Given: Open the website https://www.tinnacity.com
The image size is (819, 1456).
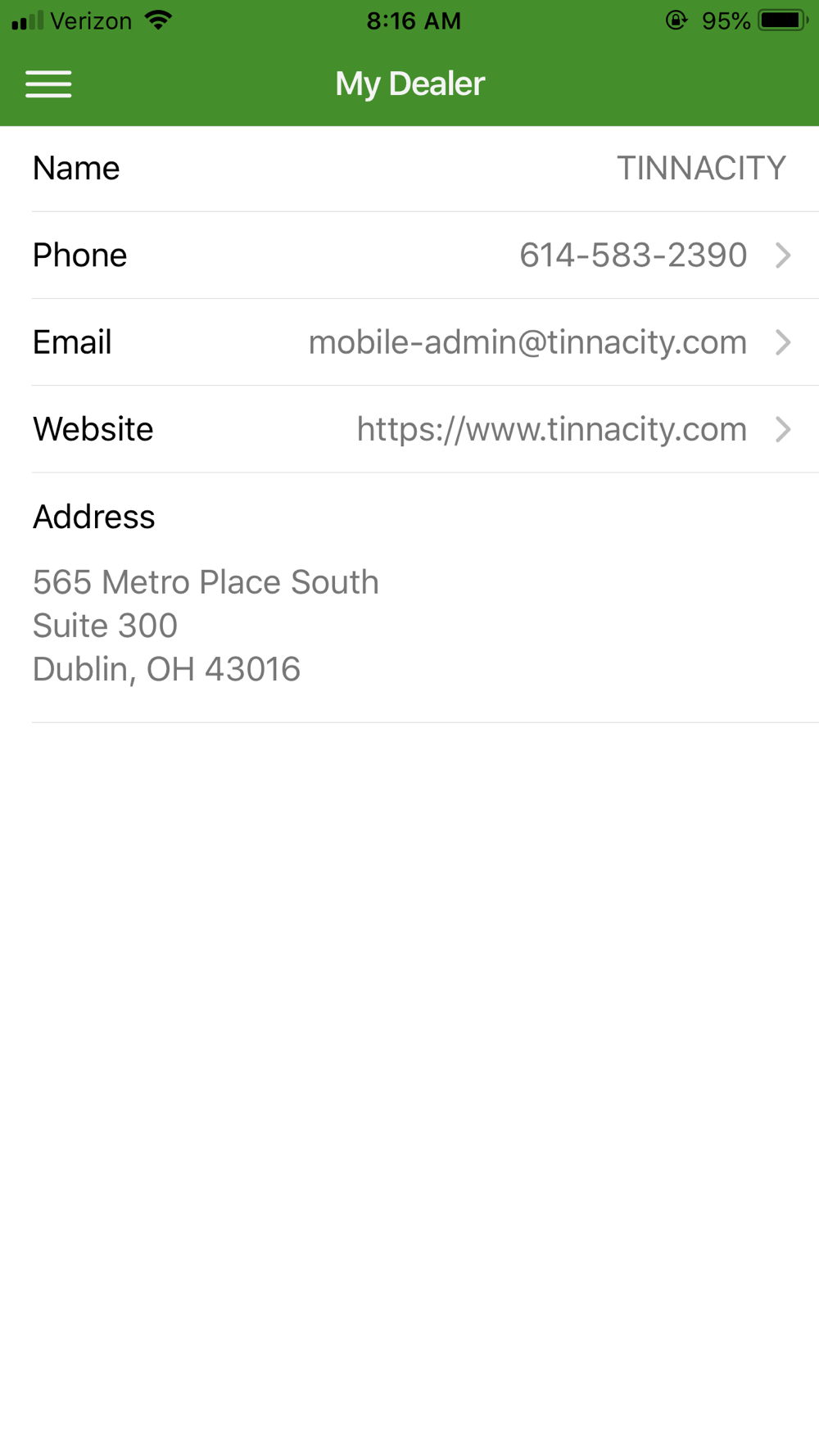Looking at the screenshot, I should [x=551, y=429].
